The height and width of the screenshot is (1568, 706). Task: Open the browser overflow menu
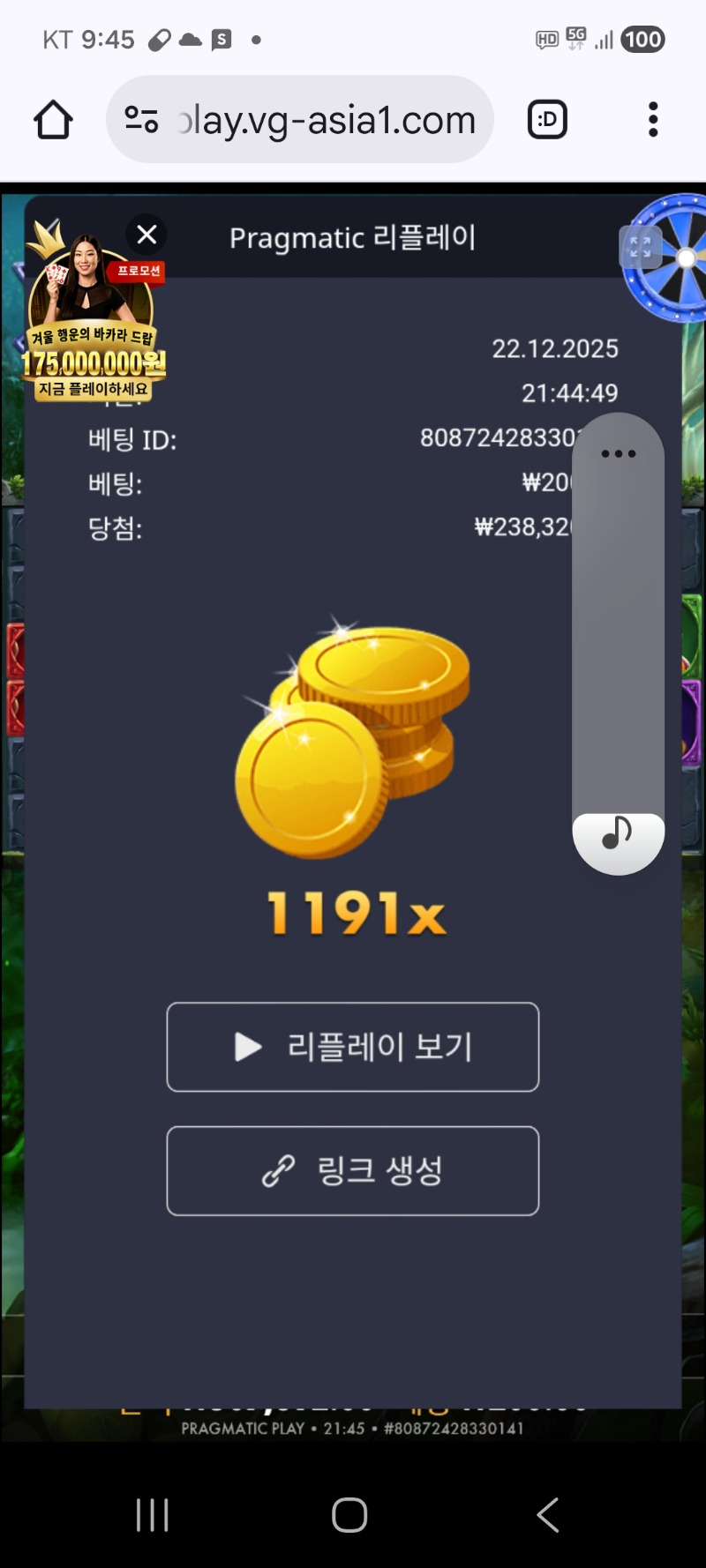[653, 120]
